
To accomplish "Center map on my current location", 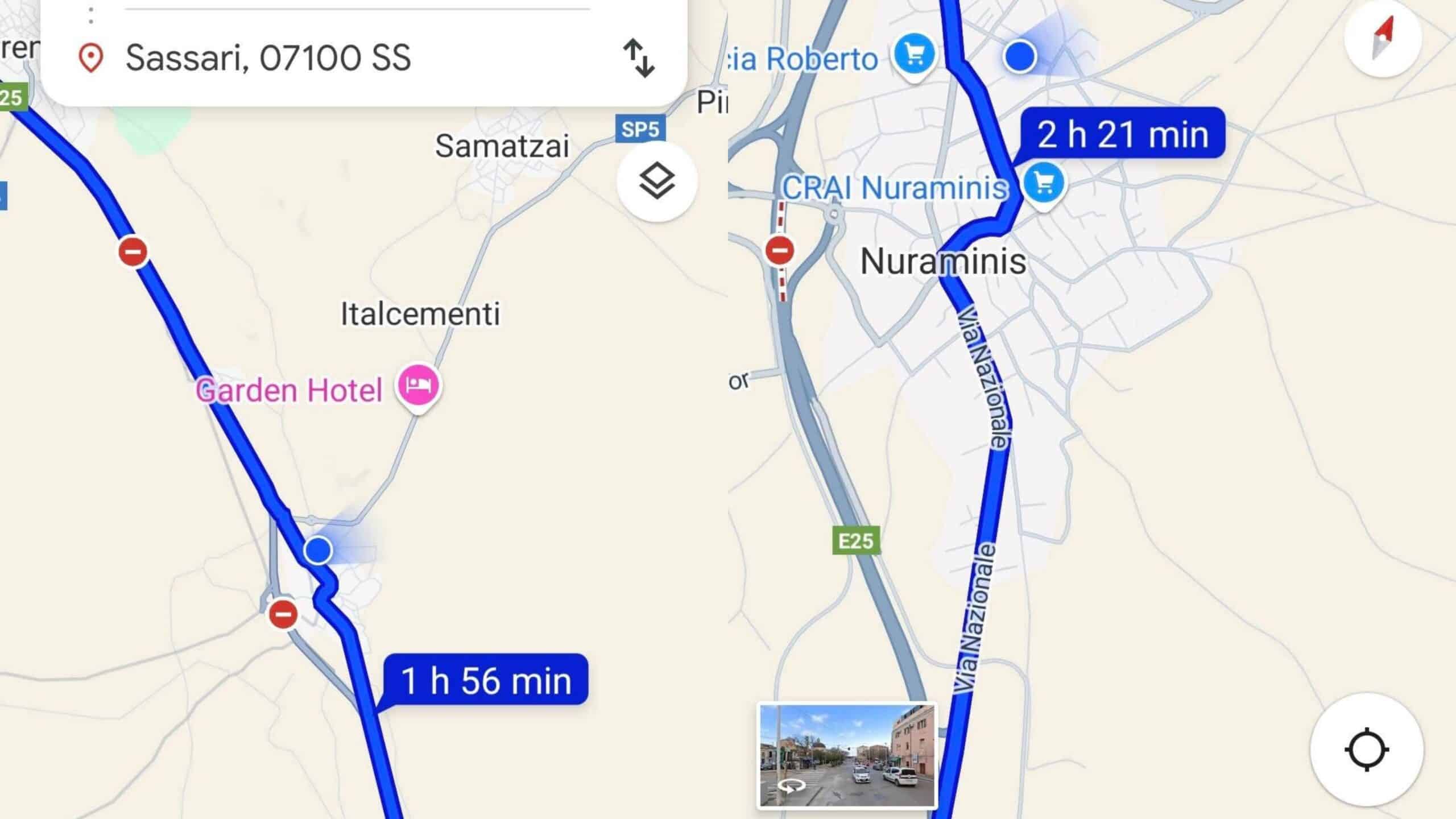I will click(x=1366, y=749).
